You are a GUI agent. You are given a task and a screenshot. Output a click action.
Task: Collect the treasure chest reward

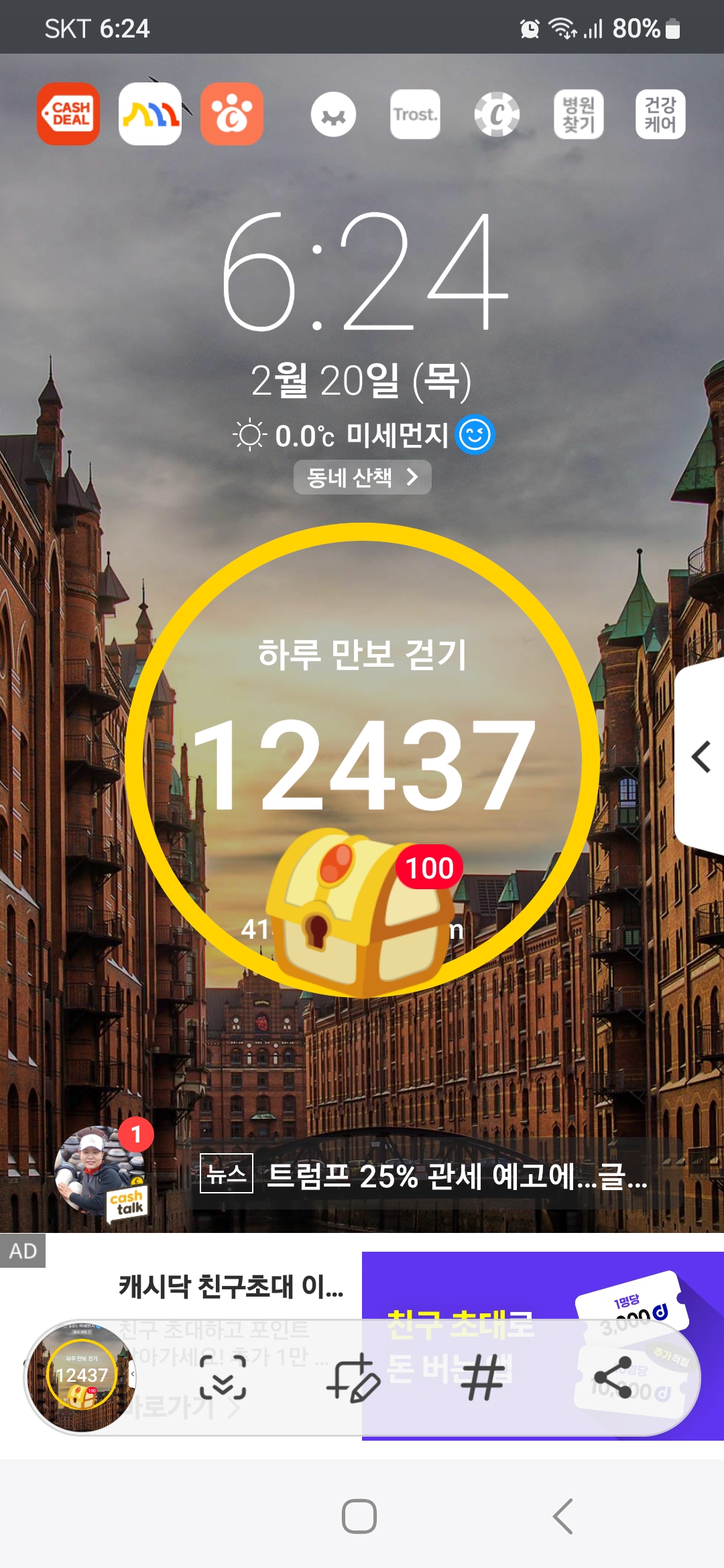pos(362,911)
